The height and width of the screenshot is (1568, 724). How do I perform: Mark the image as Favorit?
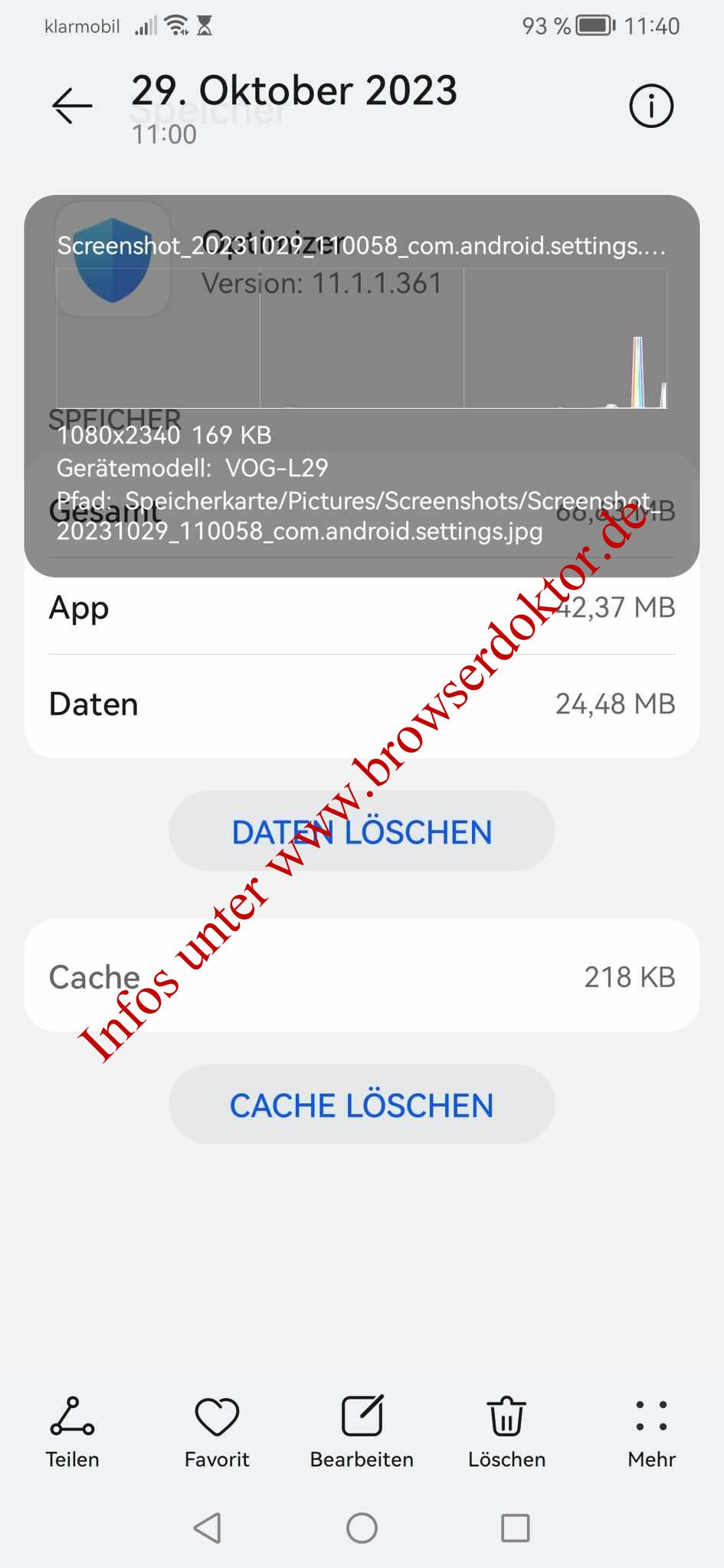click(x=217, y=1432)
